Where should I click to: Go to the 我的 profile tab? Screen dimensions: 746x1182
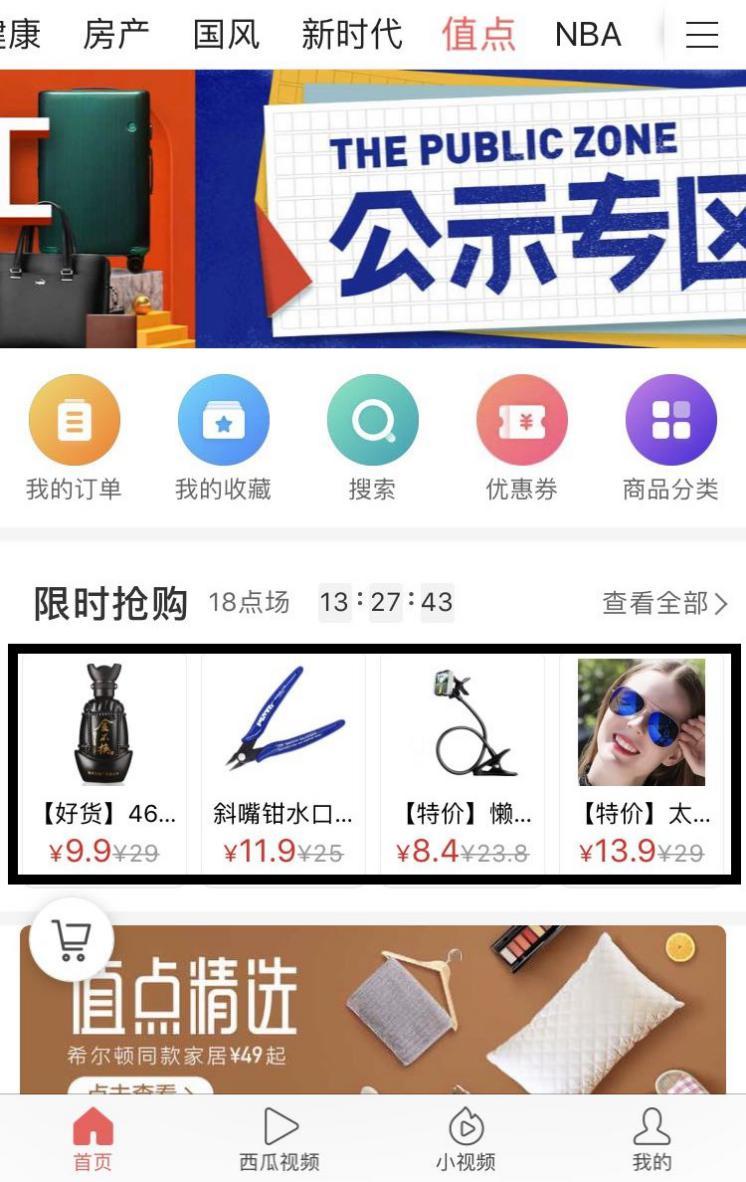coord(652,1140)
